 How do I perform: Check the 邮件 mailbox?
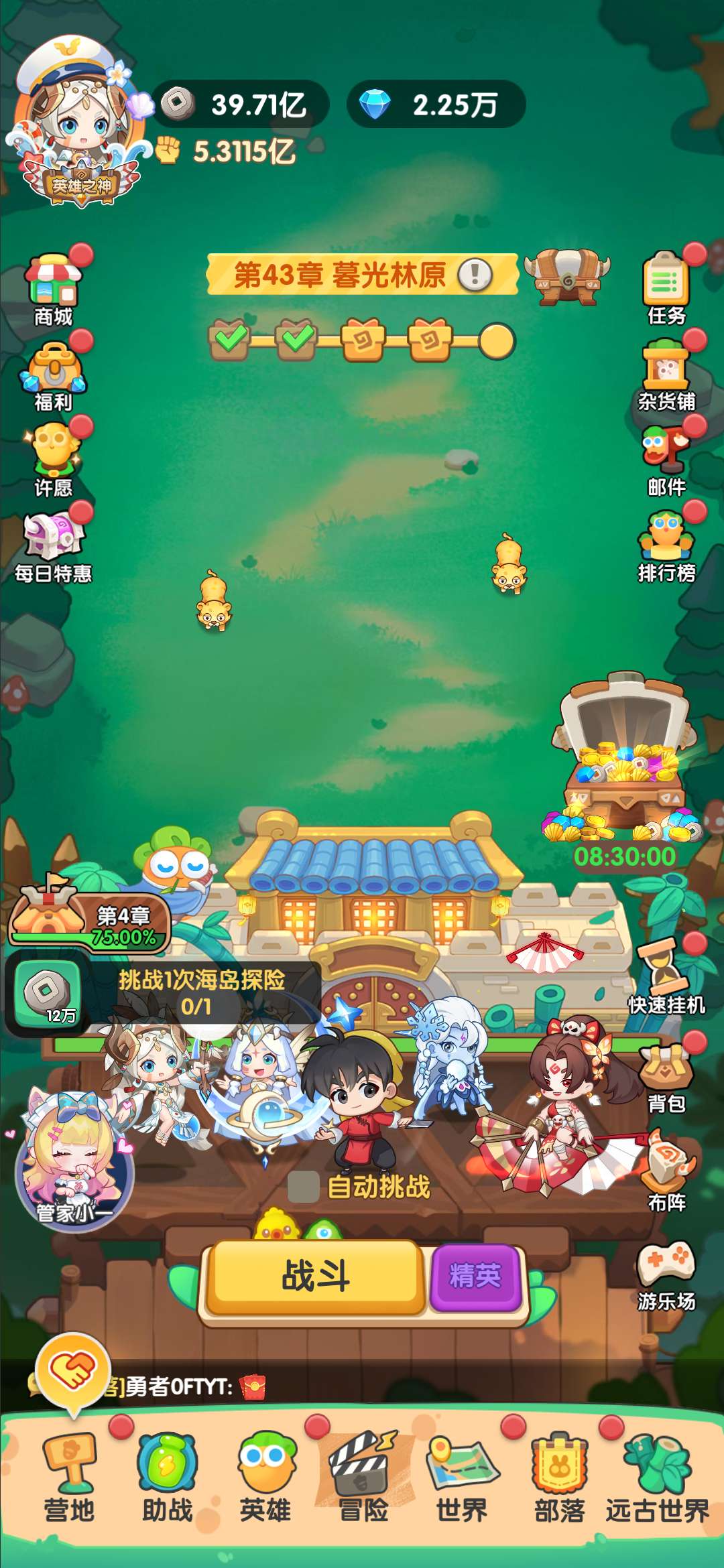pos(666,460)
